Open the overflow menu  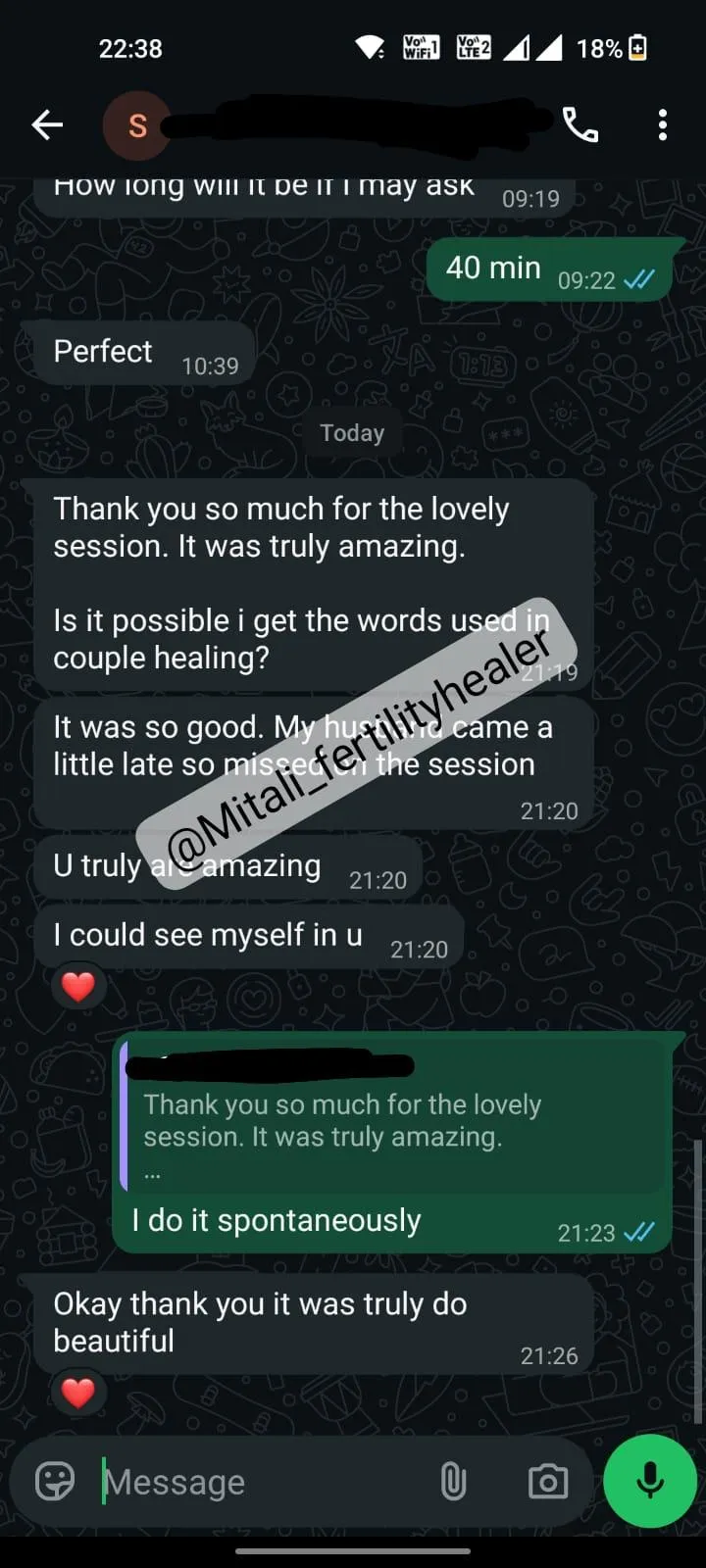point(663,124)
